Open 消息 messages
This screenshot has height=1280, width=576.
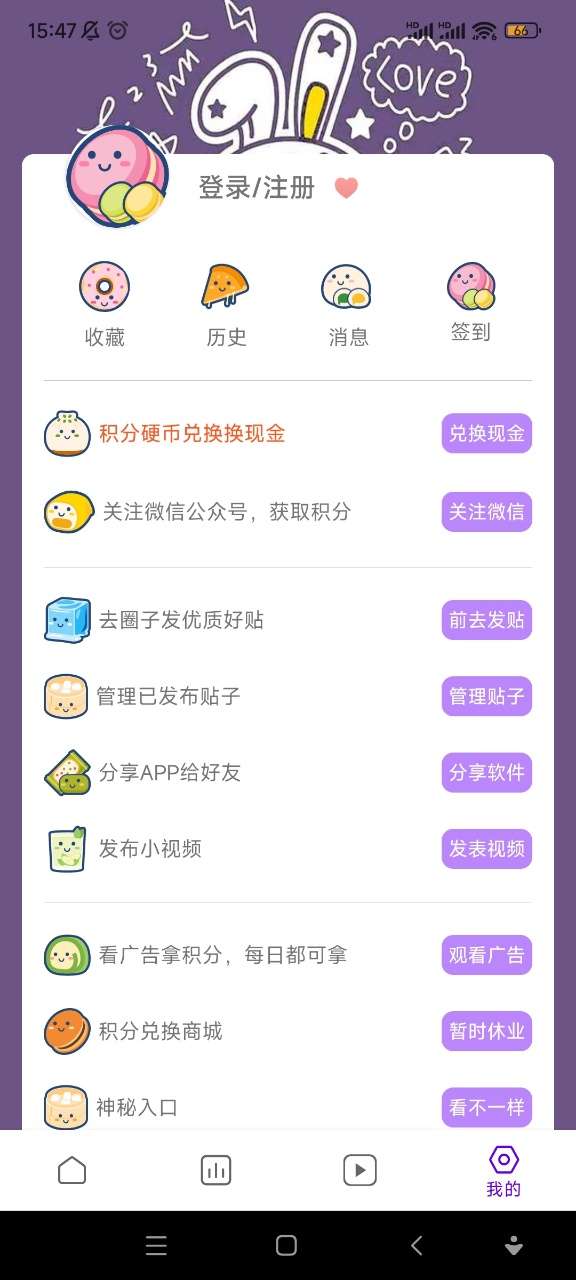point(348,306)
